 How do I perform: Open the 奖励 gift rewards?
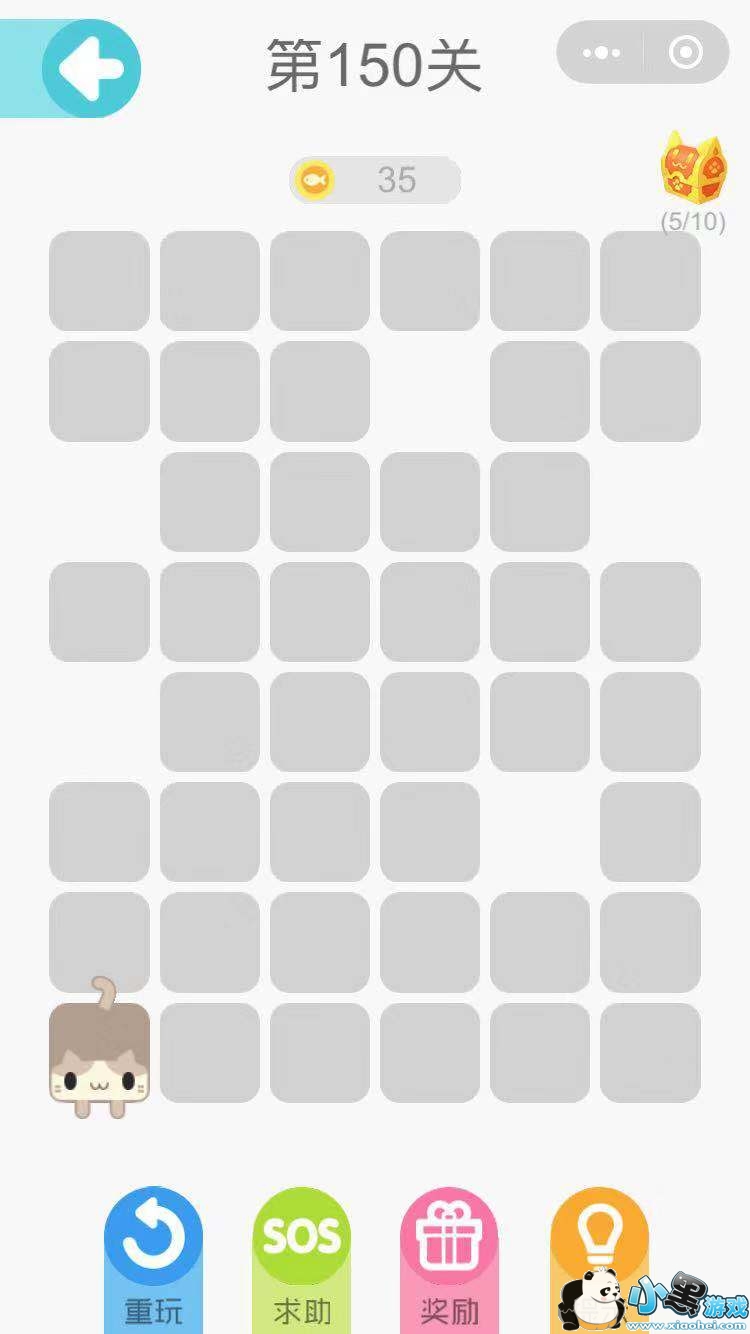[449, 1250]
